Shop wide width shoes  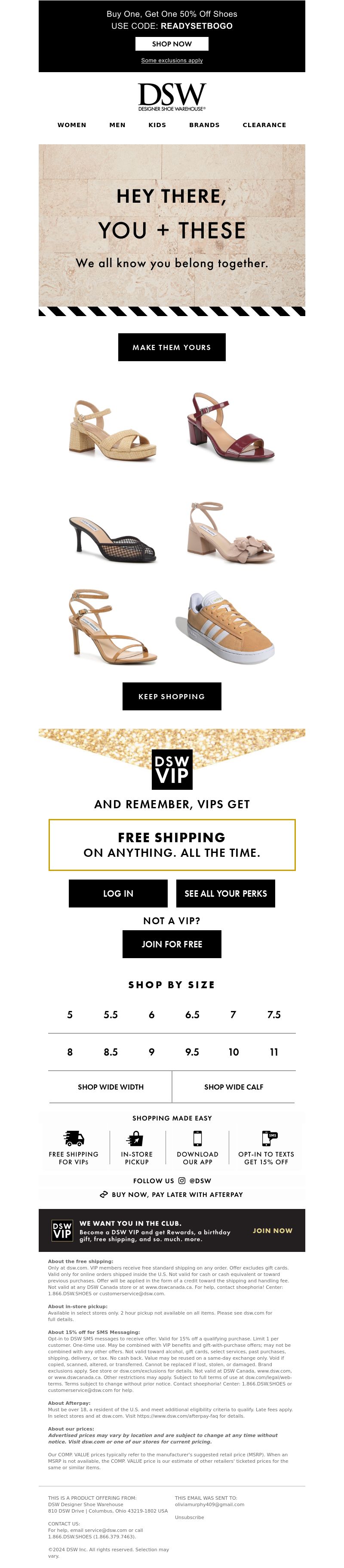[111, 1087]
